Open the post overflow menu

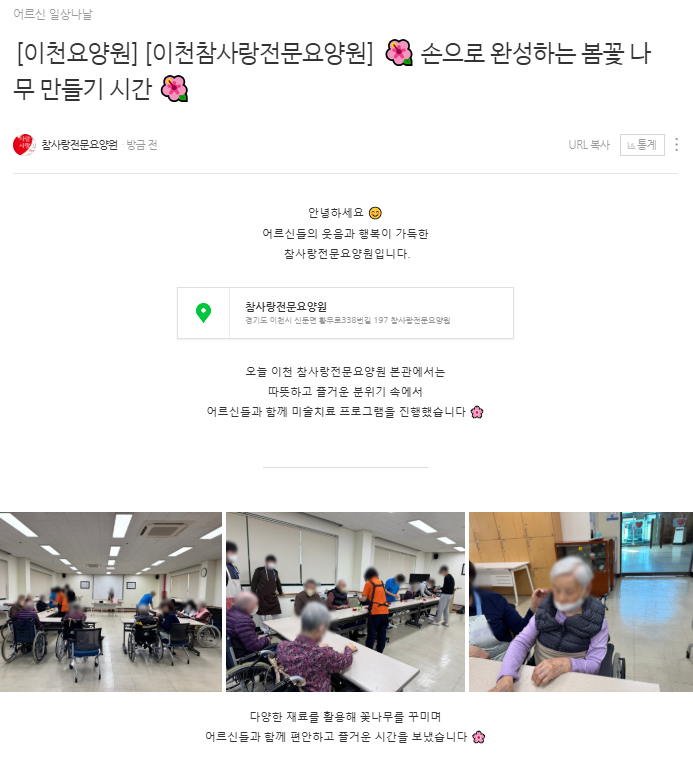pos(677,145)
